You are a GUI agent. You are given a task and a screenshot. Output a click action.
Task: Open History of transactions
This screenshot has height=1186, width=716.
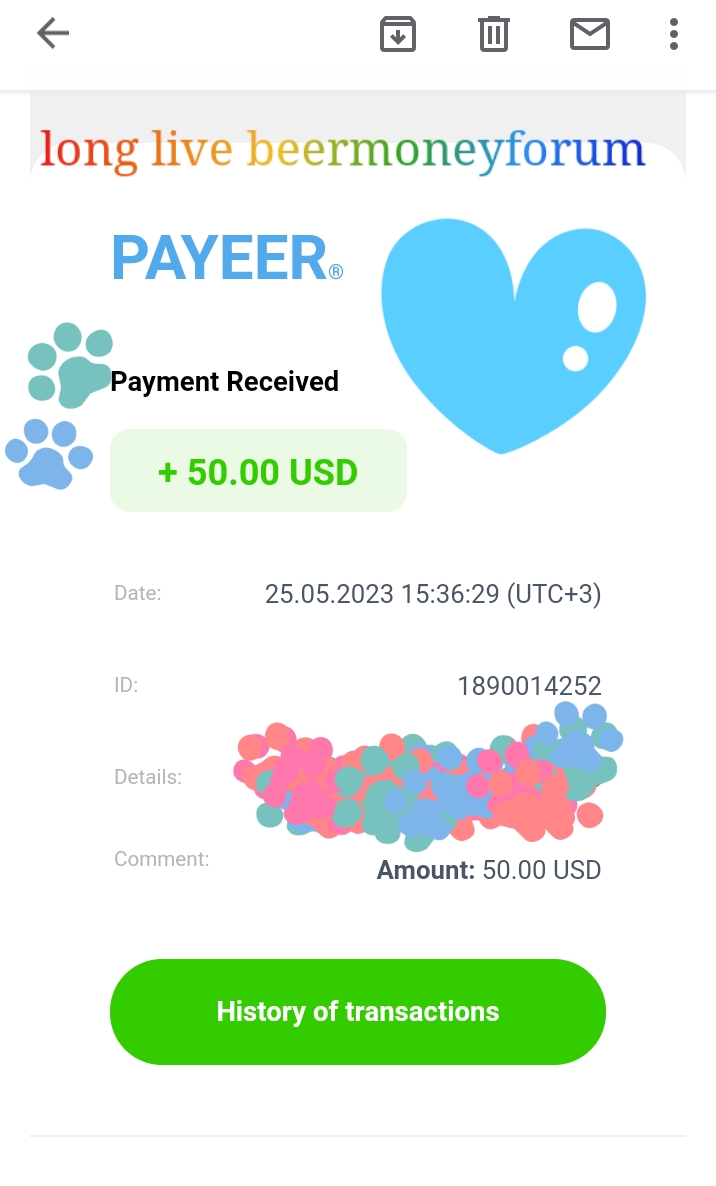[358, 1011]
